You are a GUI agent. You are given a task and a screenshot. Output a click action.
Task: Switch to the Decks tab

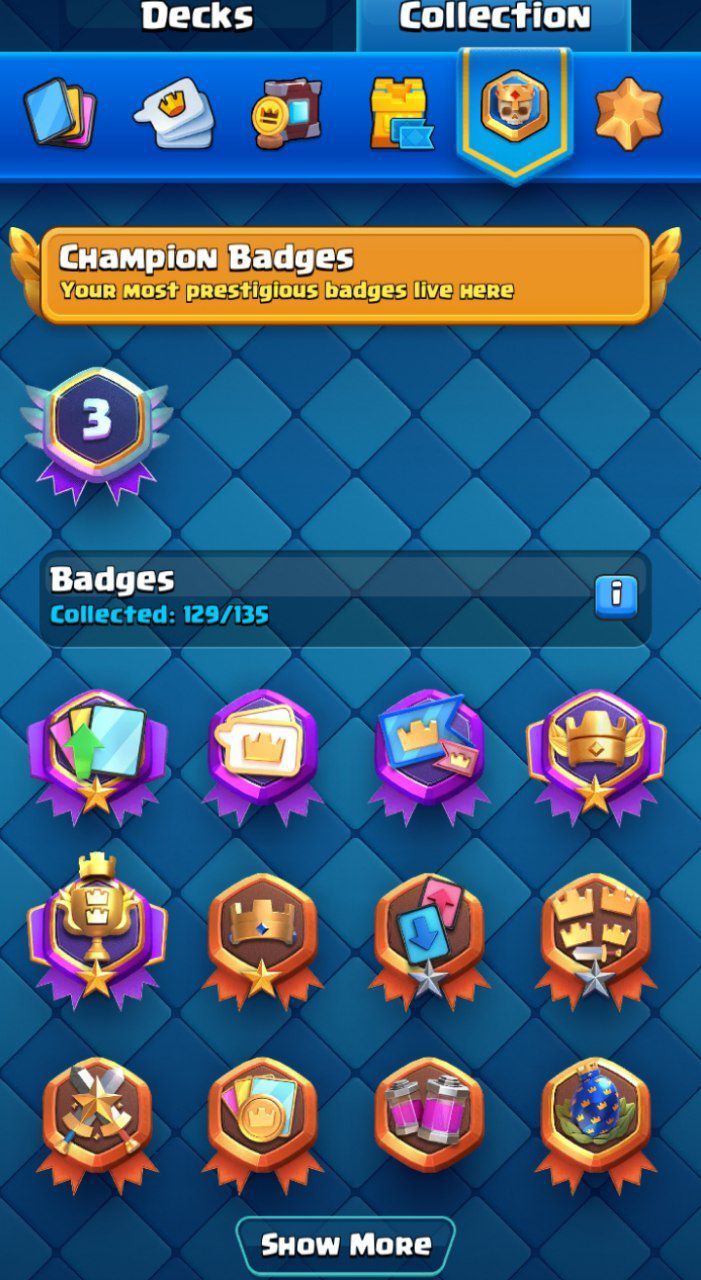pyautogui.click(x=197, y=18)
